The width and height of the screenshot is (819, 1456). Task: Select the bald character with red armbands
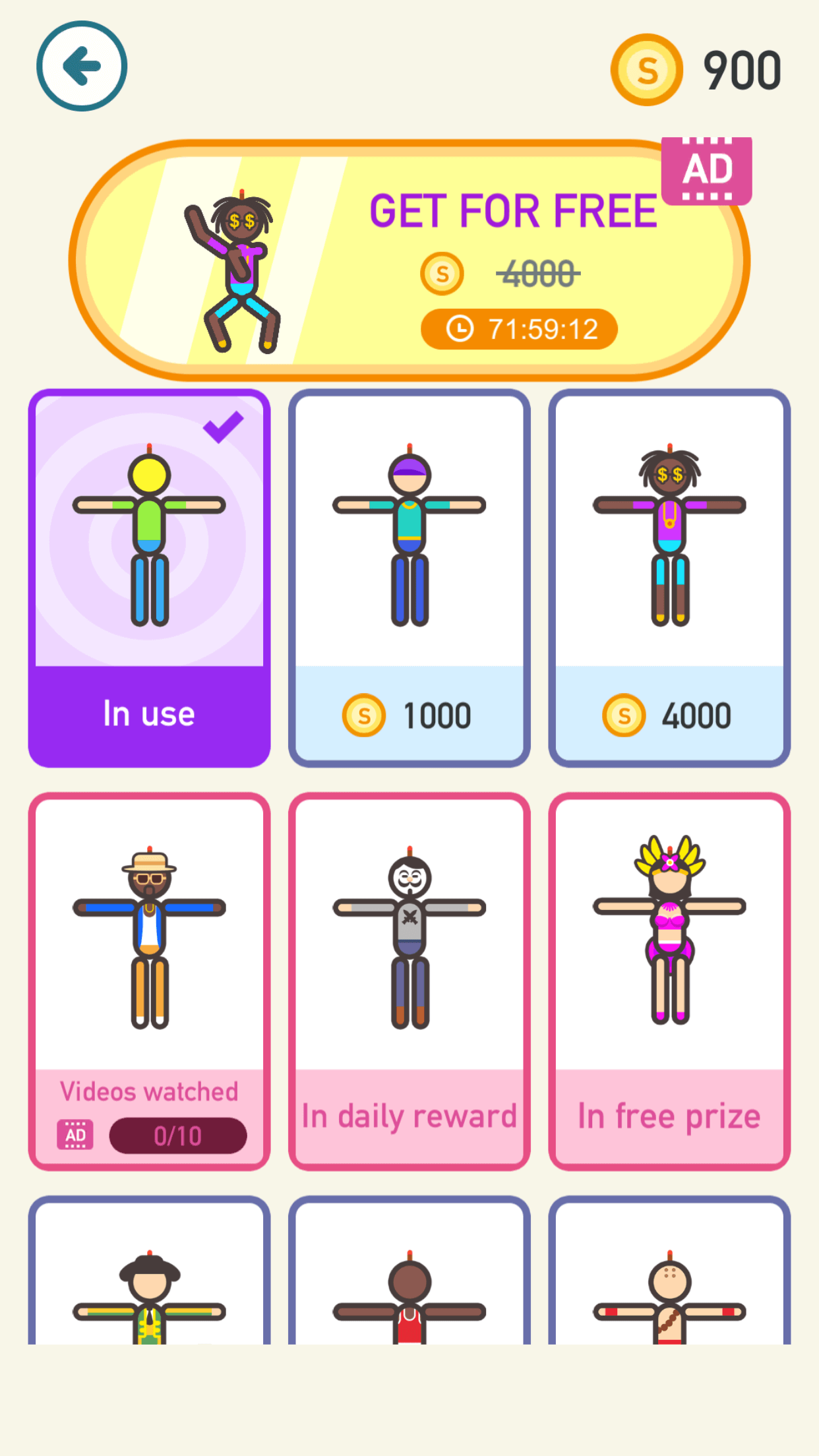(669, 1270)
